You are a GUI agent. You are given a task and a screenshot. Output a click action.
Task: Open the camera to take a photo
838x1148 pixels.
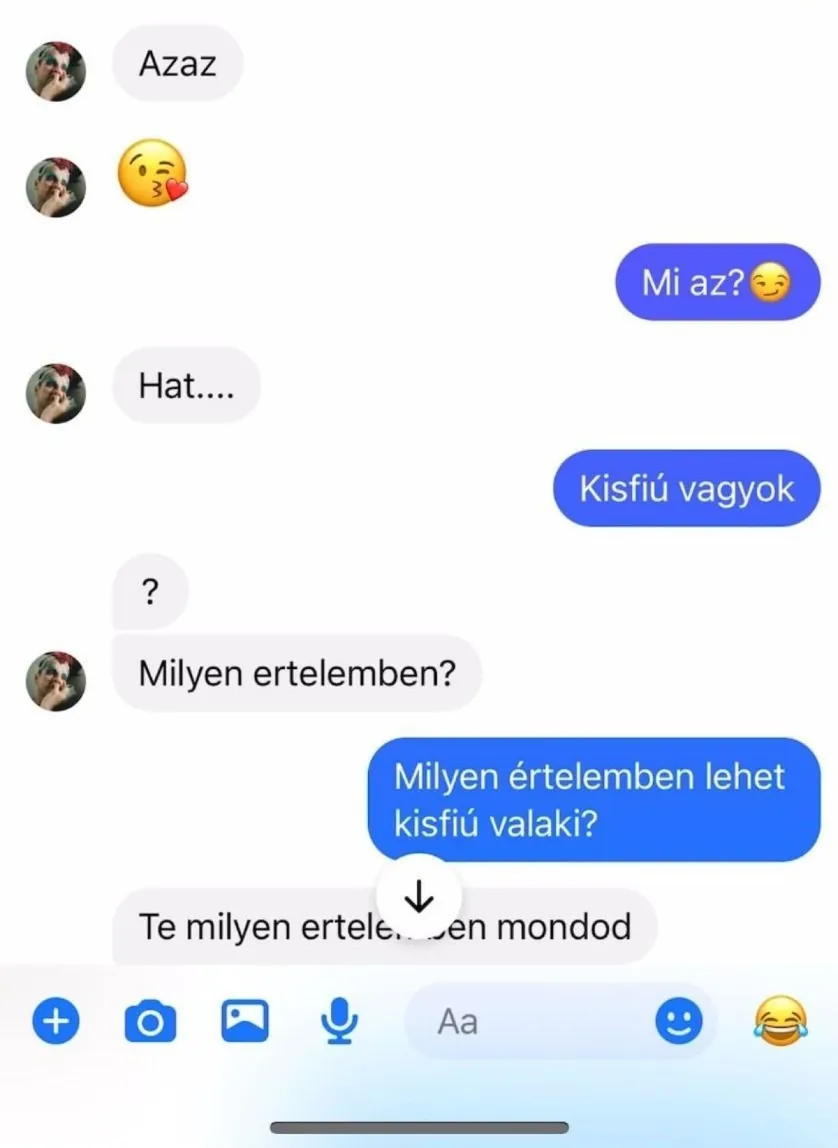[x=150, y=1021]
